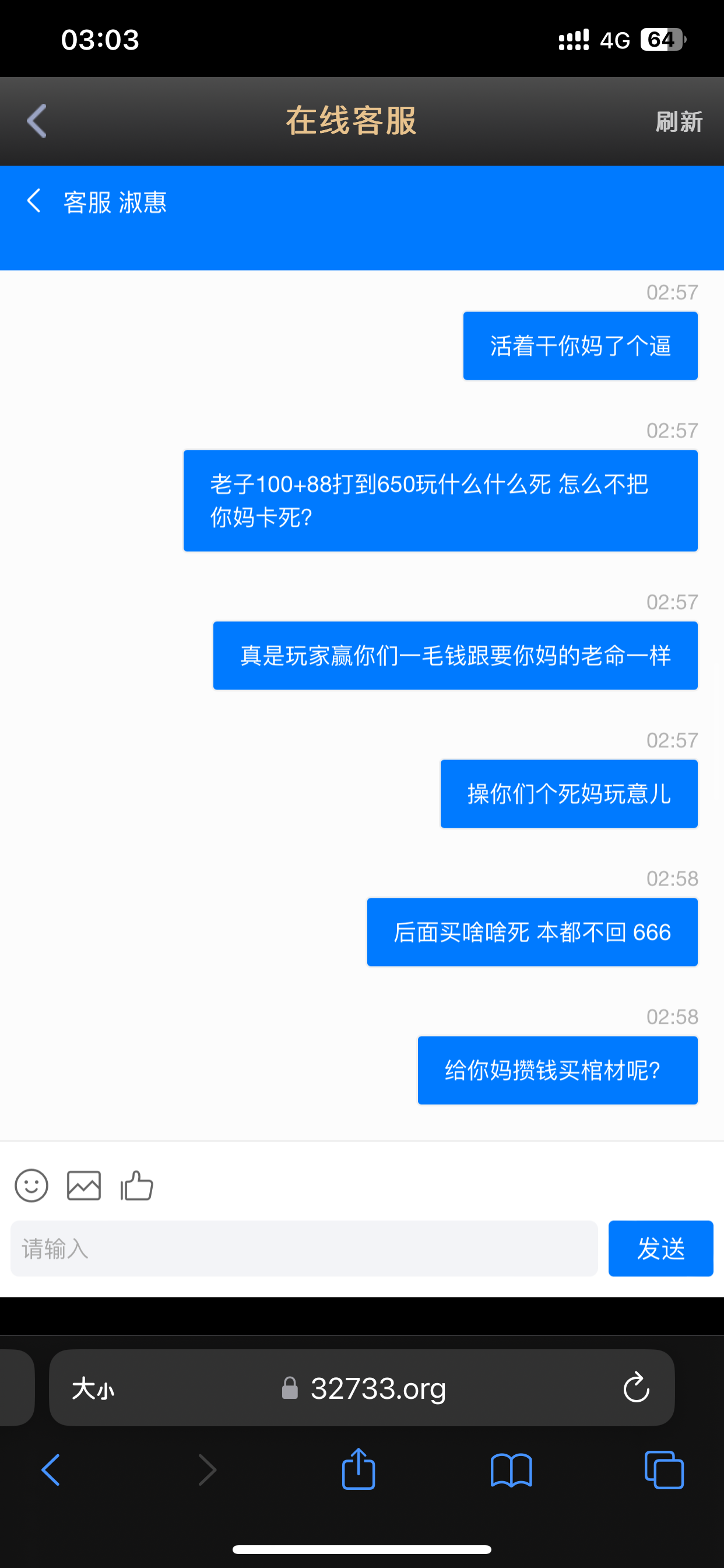Open the 大小 page settings in Safari

[93, 1389]
